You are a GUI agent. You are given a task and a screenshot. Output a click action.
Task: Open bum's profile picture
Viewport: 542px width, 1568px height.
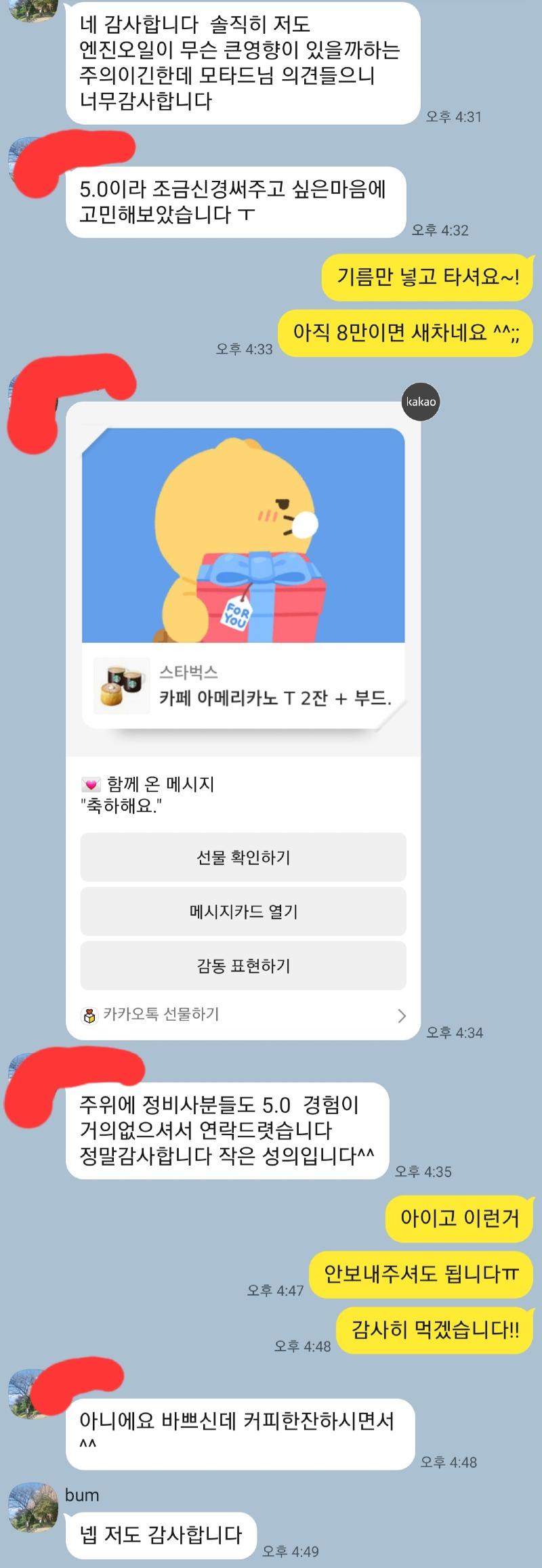[32, 1504]
